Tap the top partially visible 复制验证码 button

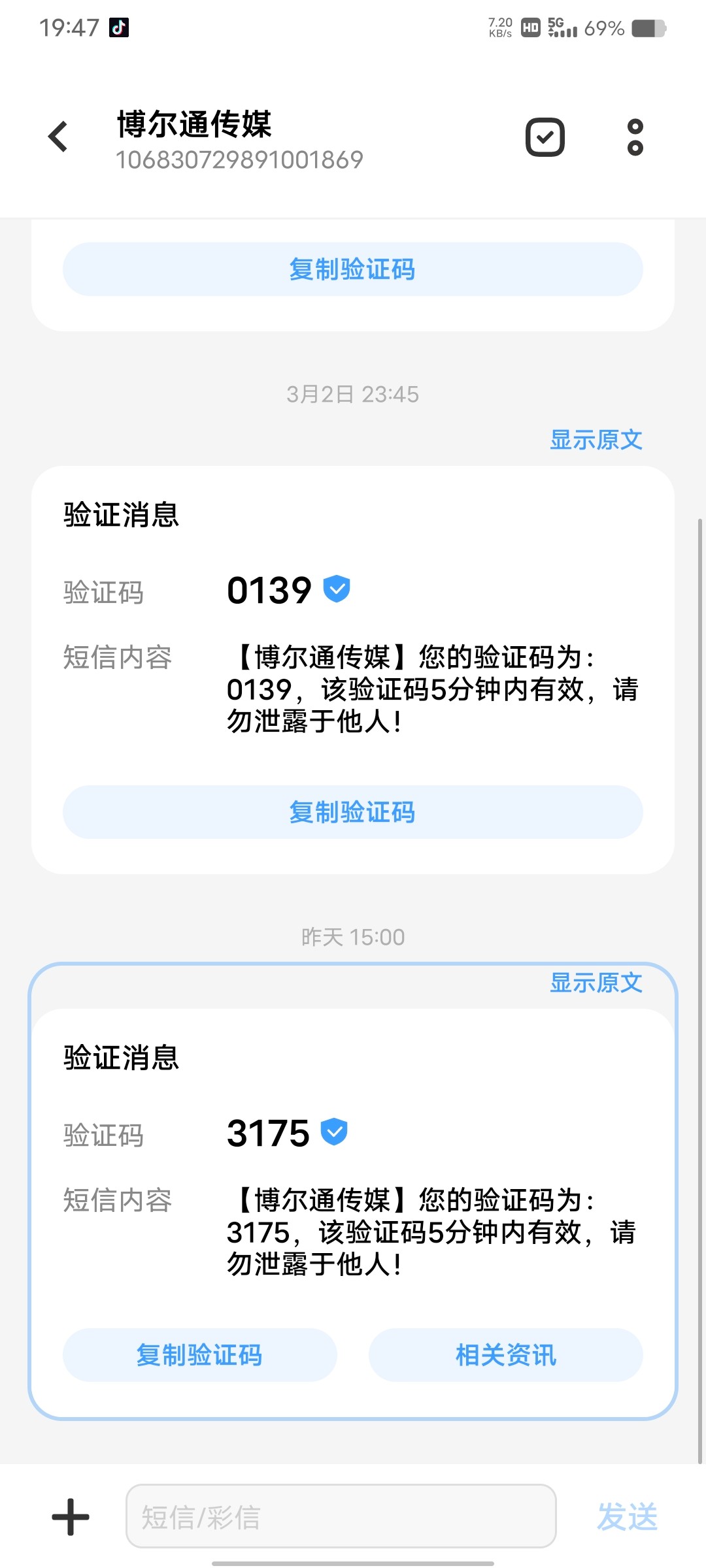[x=353, y=269]
